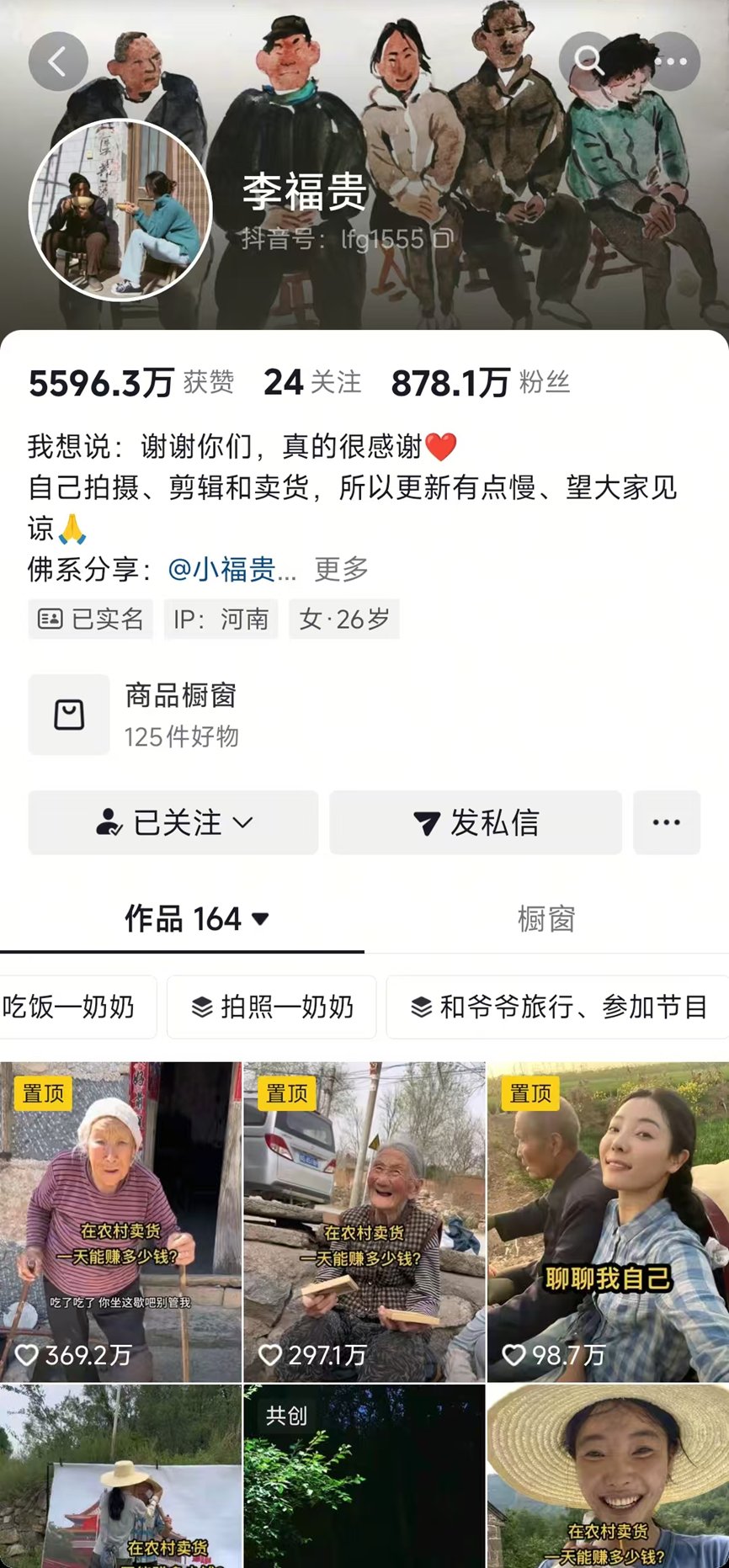Open the top-right overflow menu
The height and width of the screenshot is (1568, 729).
[671, 61]
